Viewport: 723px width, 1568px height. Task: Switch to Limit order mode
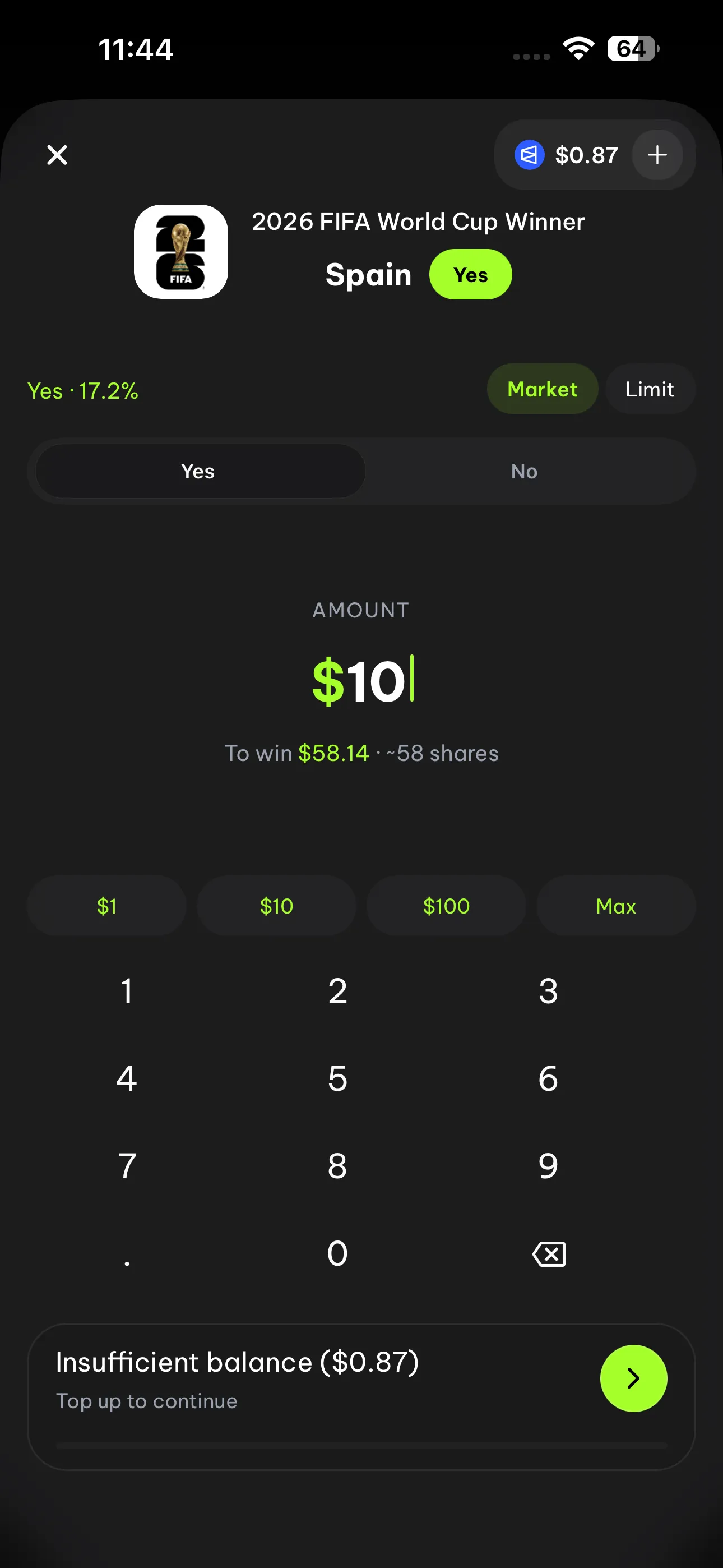650,389
